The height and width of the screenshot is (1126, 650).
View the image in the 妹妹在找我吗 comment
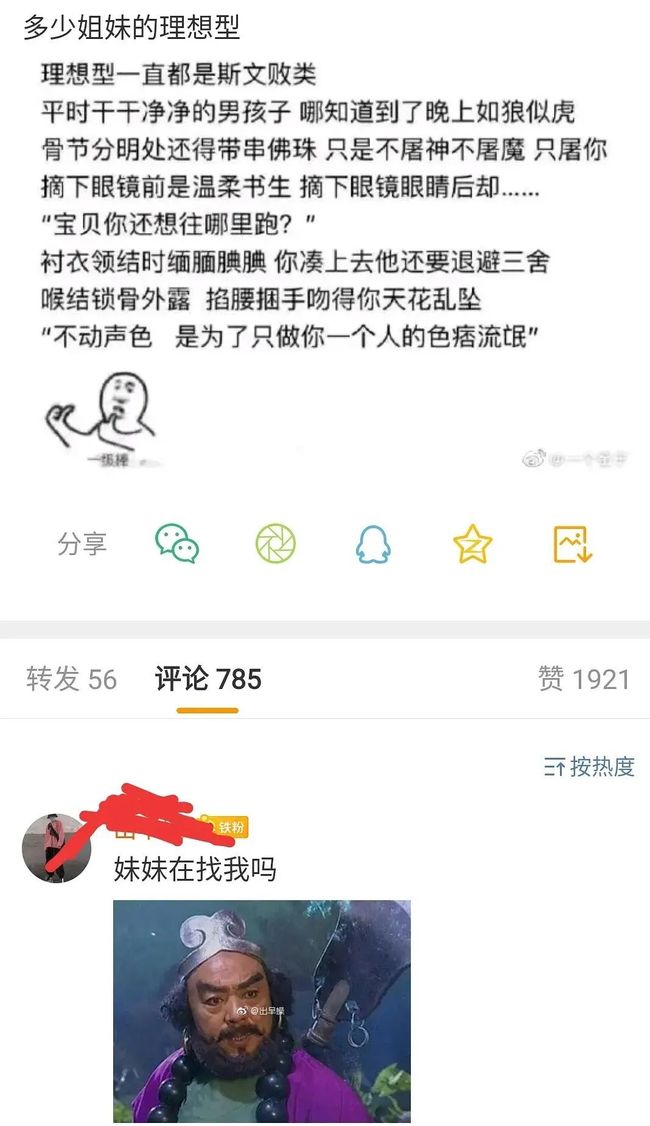pyautogui.click(x=261, y=1010)
